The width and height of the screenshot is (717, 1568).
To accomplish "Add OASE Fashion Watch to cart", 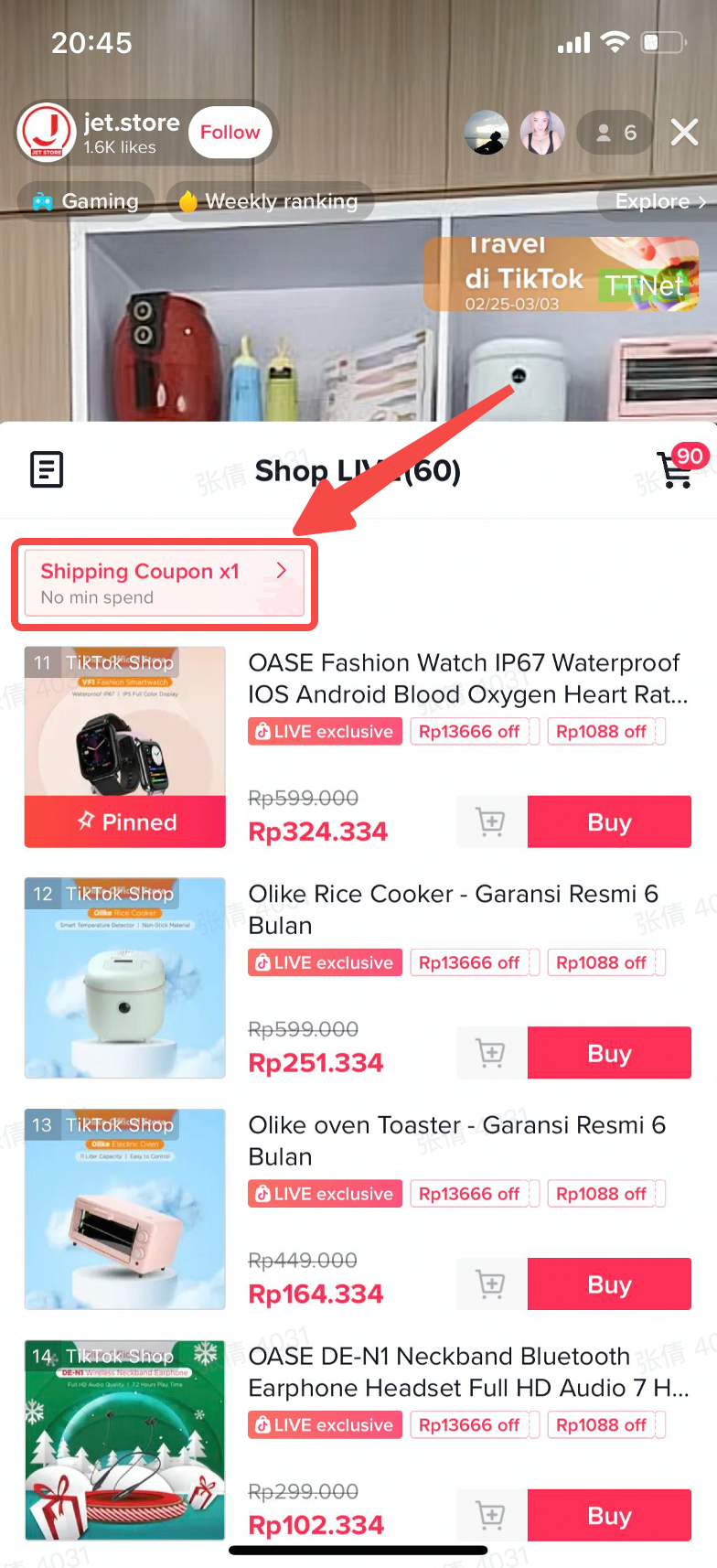I will pos(491,822).
